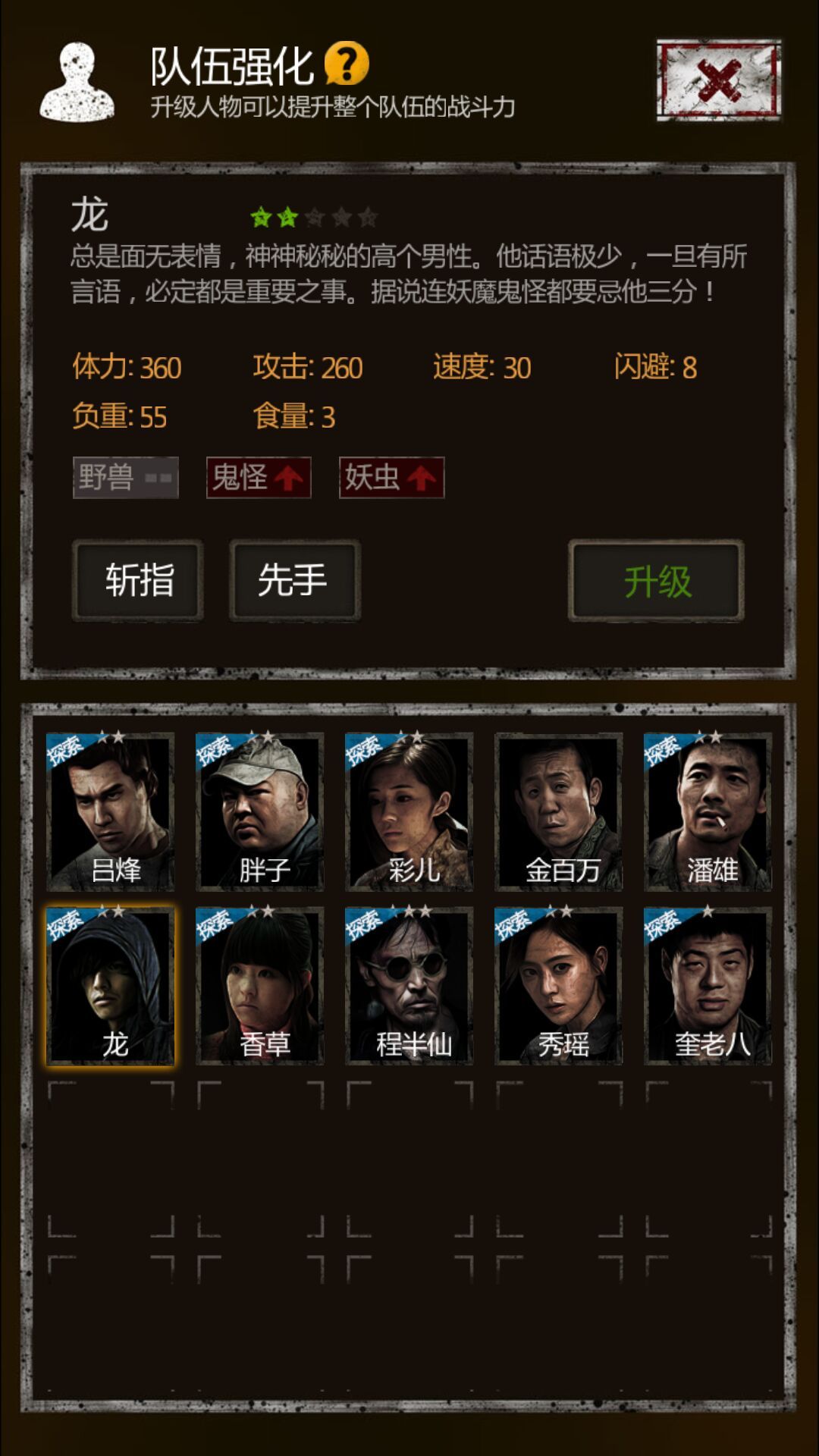819x1456 pixels.
Task: Close the 队伍强化 screen
Action: pos(718,80)
